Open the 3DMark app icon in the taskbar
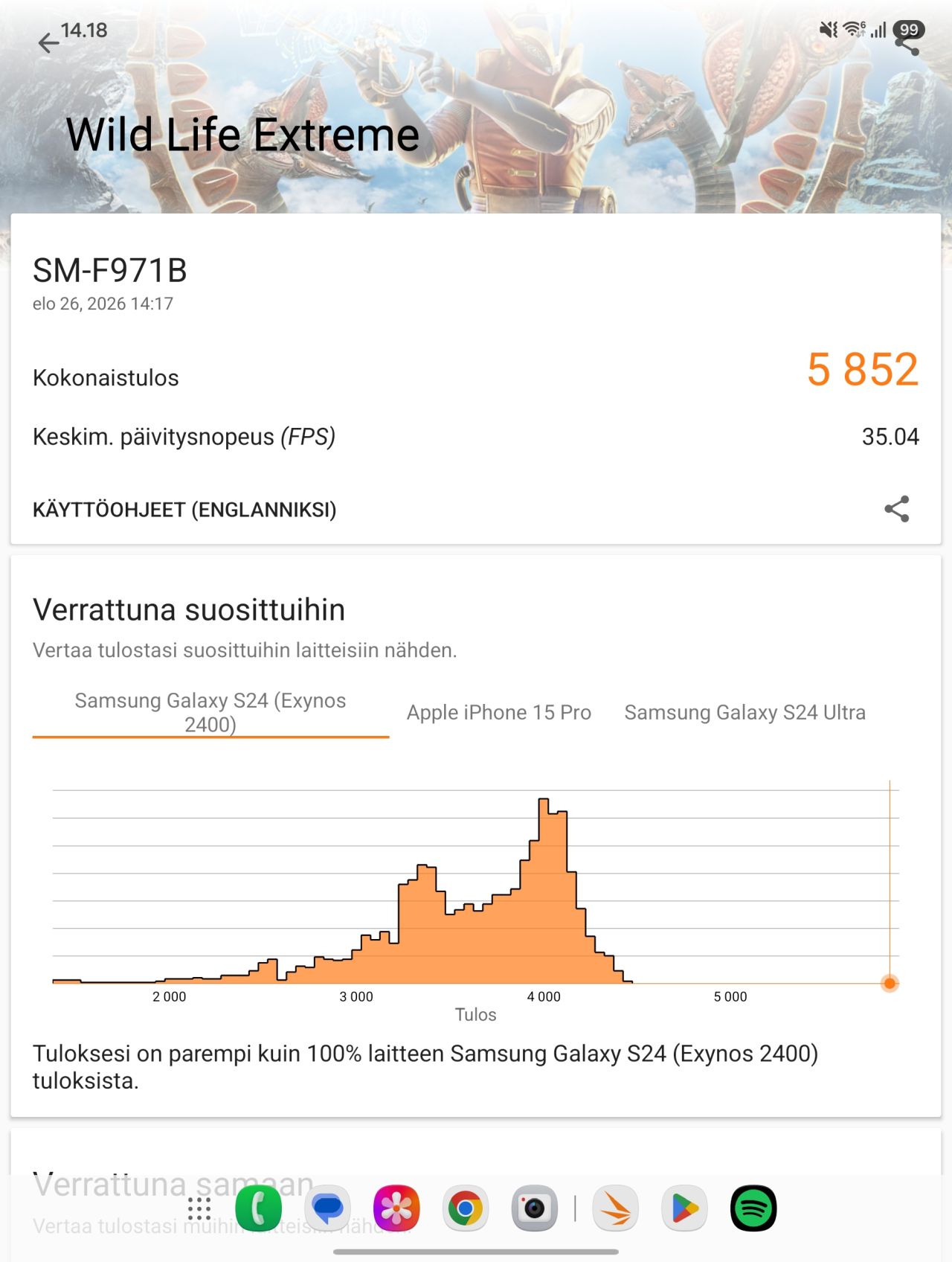952x1262 pixels. tap(616, 1208)
